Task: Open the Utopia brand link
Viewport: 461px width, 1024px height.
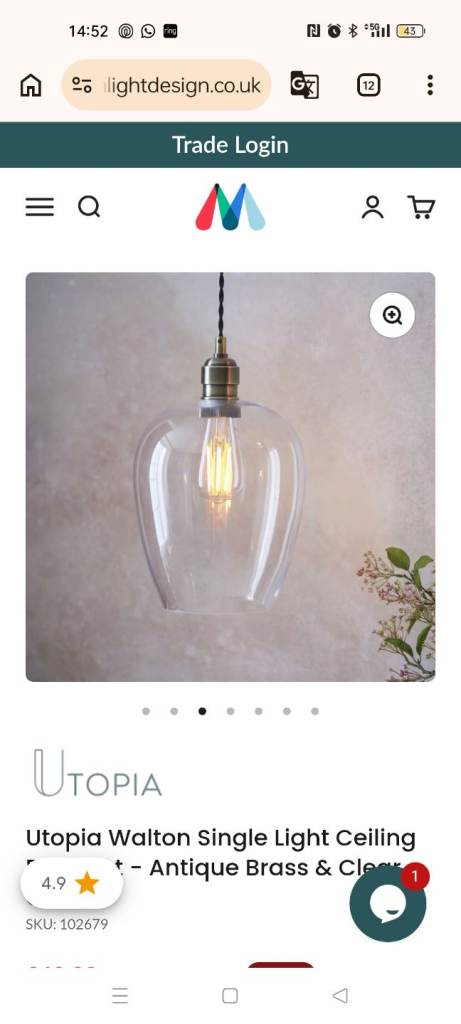Action: [x=98, y=773]
